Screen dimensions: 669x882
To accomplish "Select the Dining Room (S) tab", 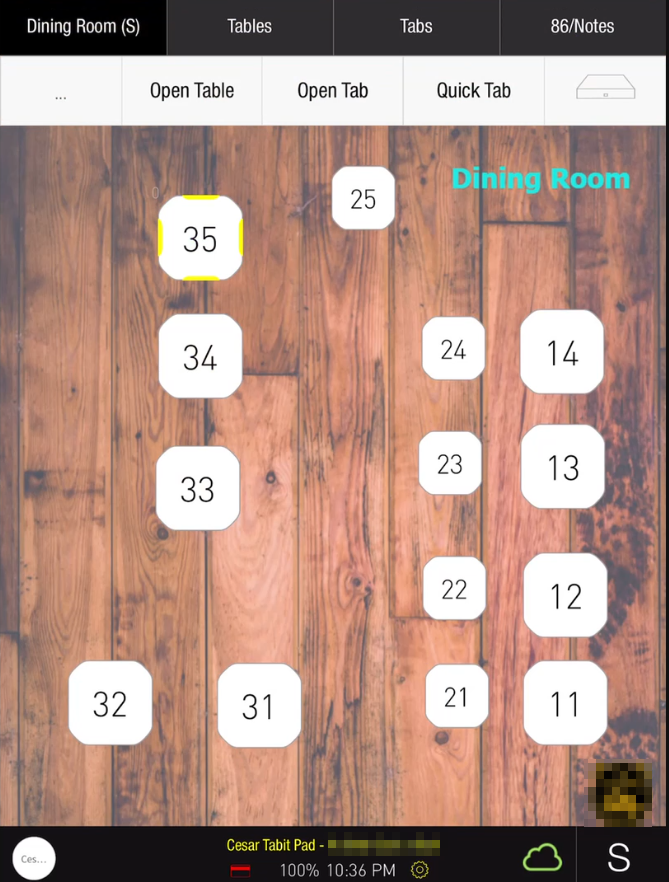I will (83, 27).
